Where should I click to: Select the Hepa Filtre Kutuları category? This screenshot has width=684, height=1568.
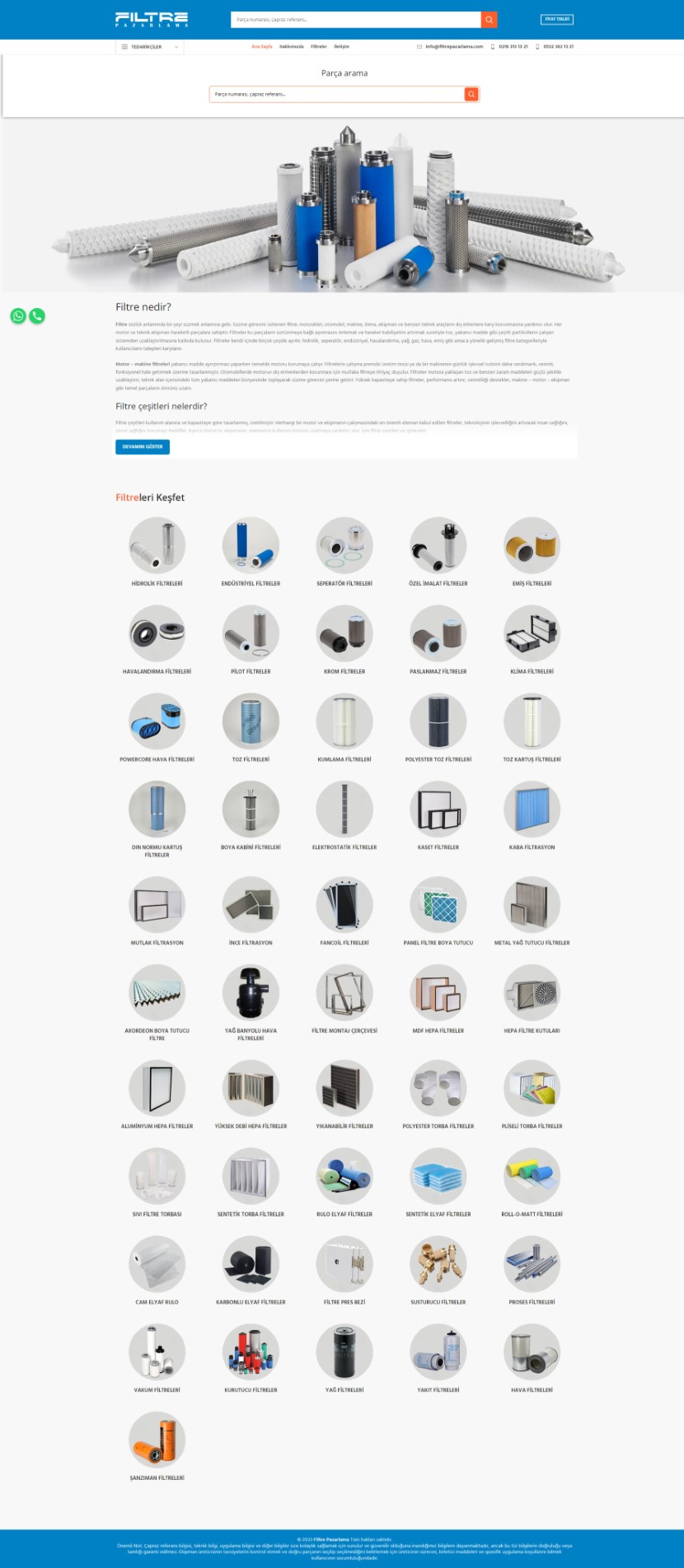pos(532,999)
